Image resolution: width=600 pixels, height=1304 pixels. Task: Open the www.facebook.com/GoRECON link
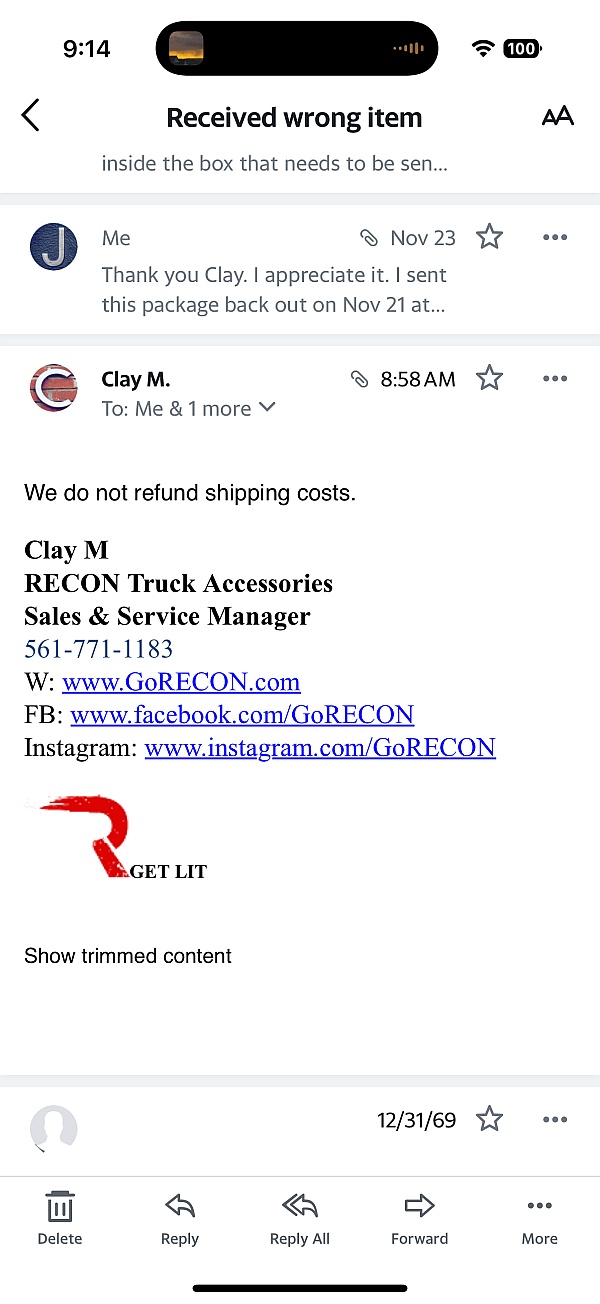[x=242, y=714]
